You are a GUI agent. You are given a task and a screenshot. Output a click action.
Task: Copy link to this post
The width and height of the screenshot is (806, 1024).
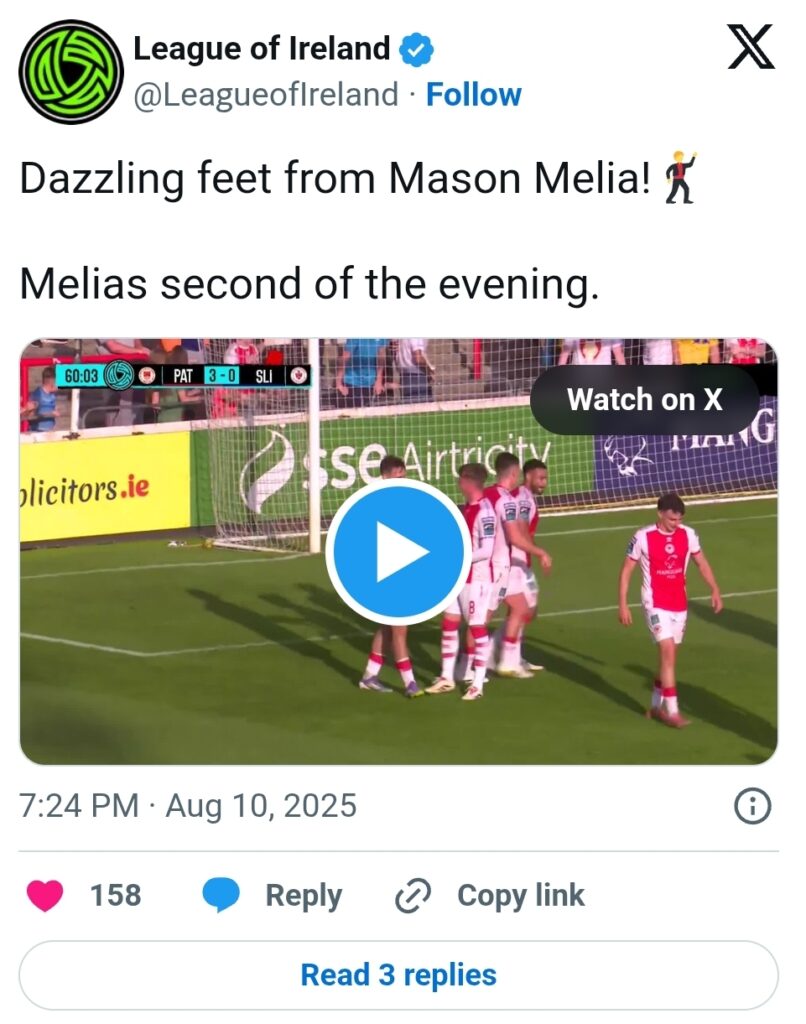[490, 895]
